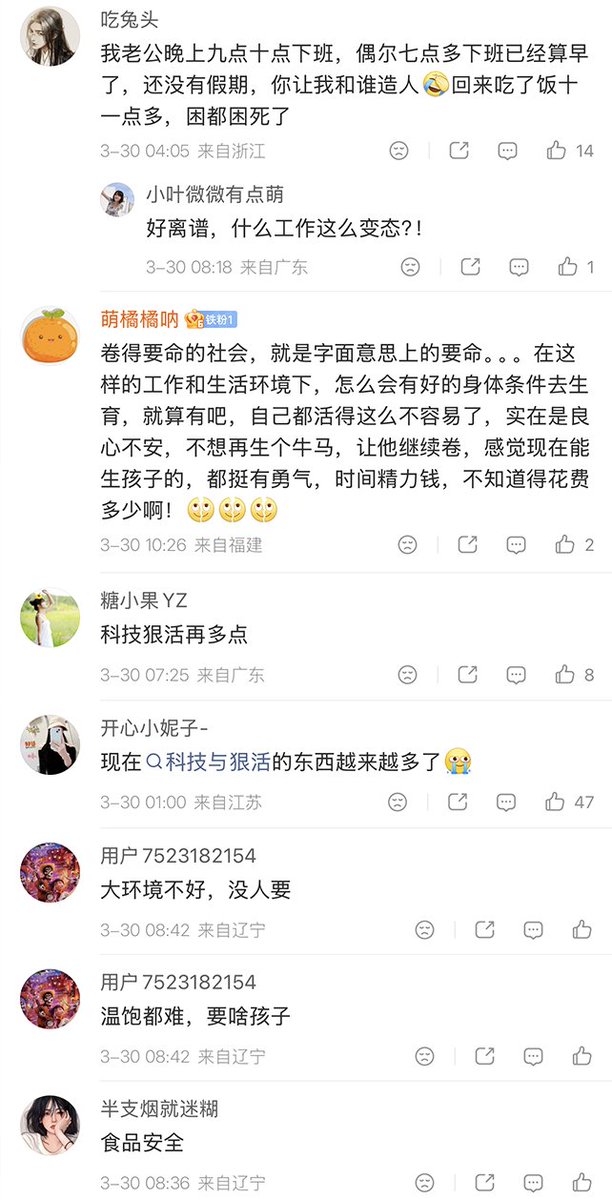Like 小叶微微有点萌's reply
The width and height of the screenshot is (612, 1199).
[568, 267]
